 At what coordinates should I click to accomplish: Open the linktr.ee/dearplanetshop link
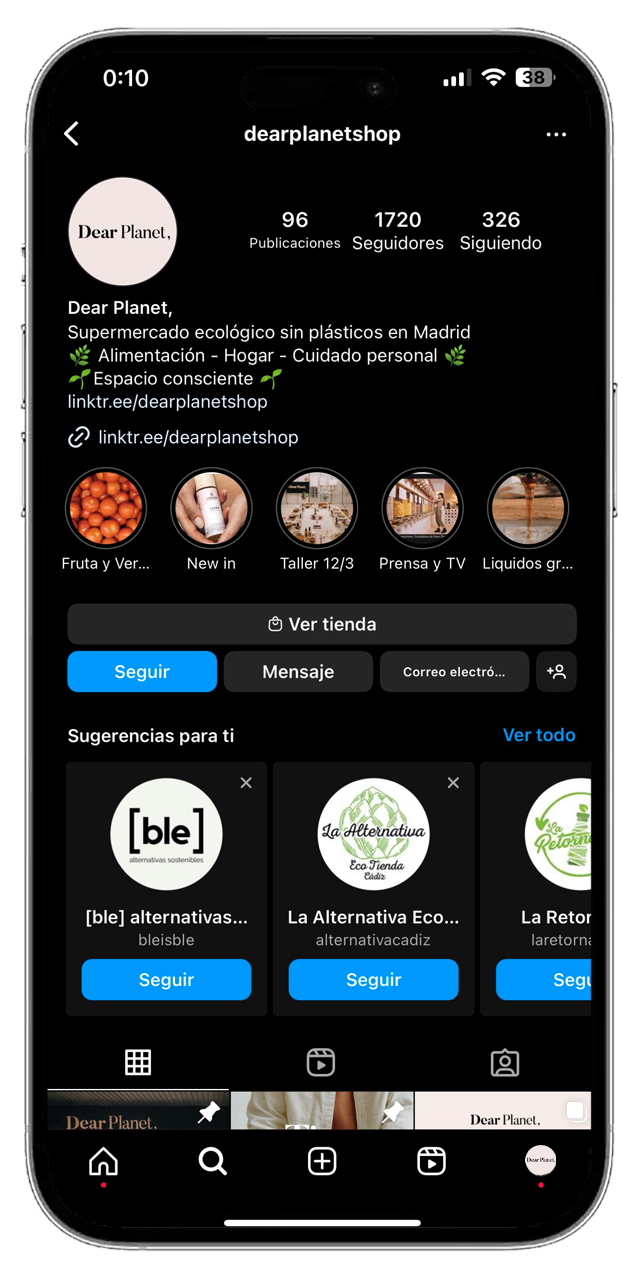coord(197,437)
